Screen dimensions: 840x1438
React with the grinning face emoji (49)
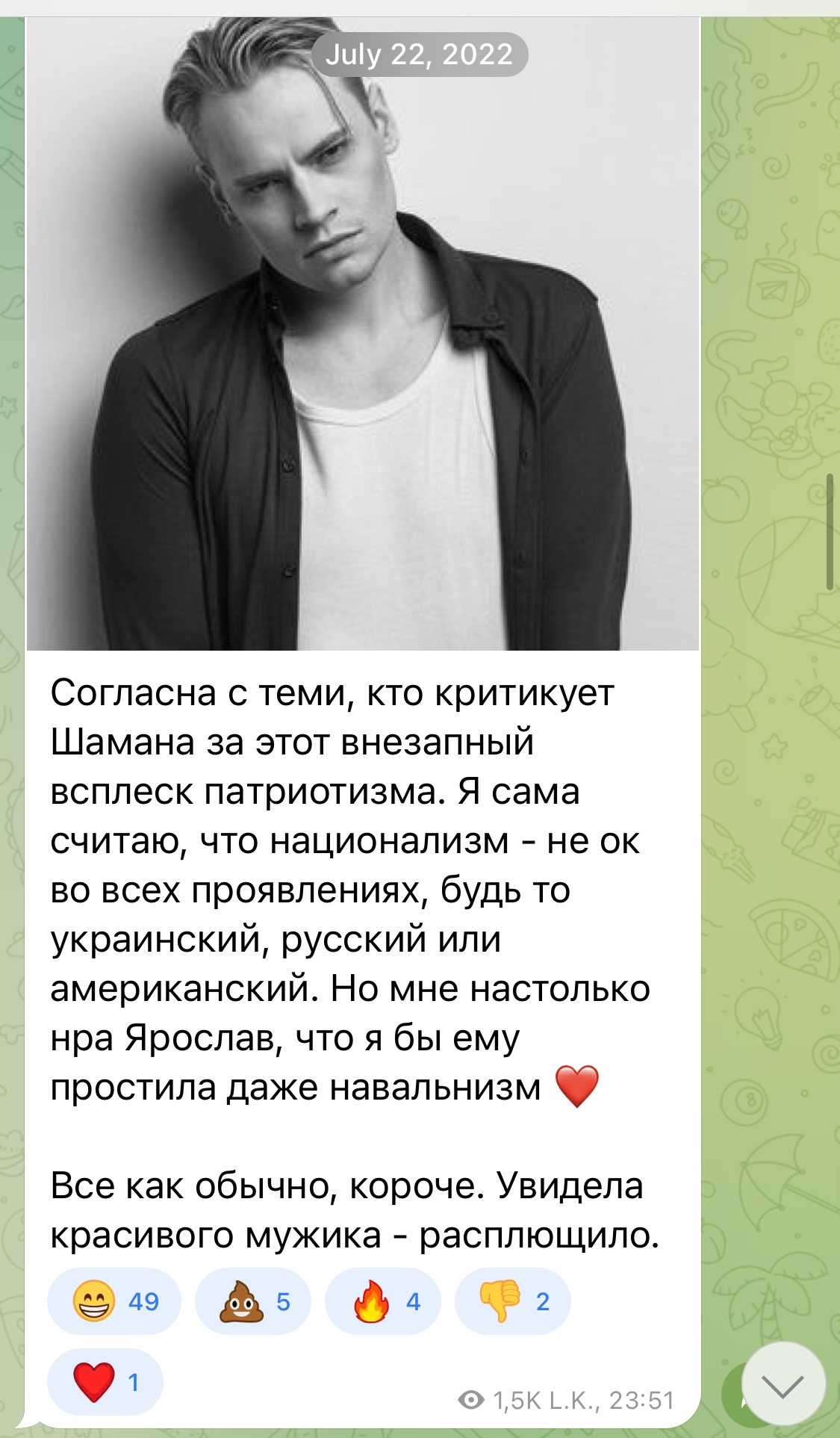point(114,1301)
